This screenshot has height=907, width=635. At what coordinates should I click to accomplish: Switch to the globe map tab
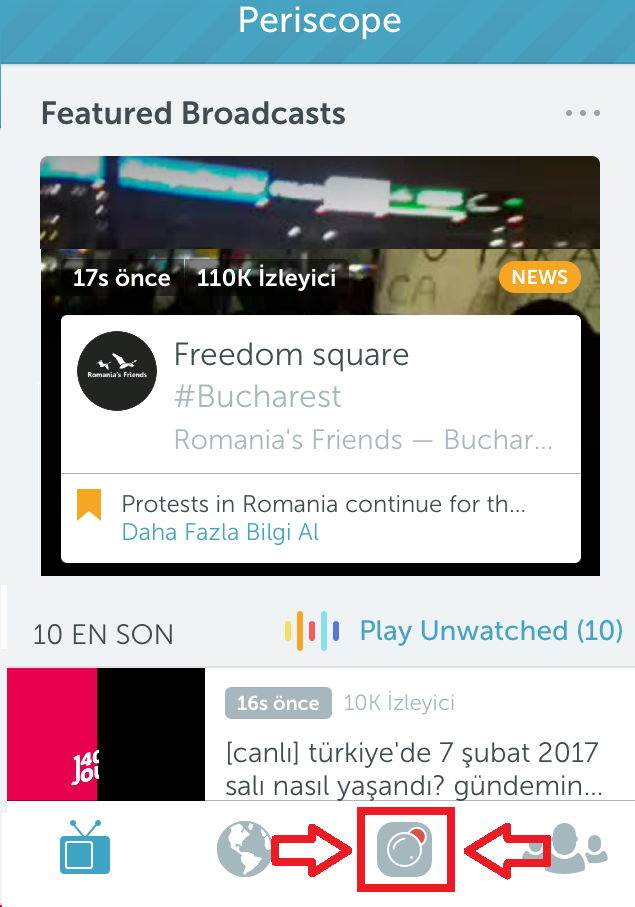(x=244, y=849)
